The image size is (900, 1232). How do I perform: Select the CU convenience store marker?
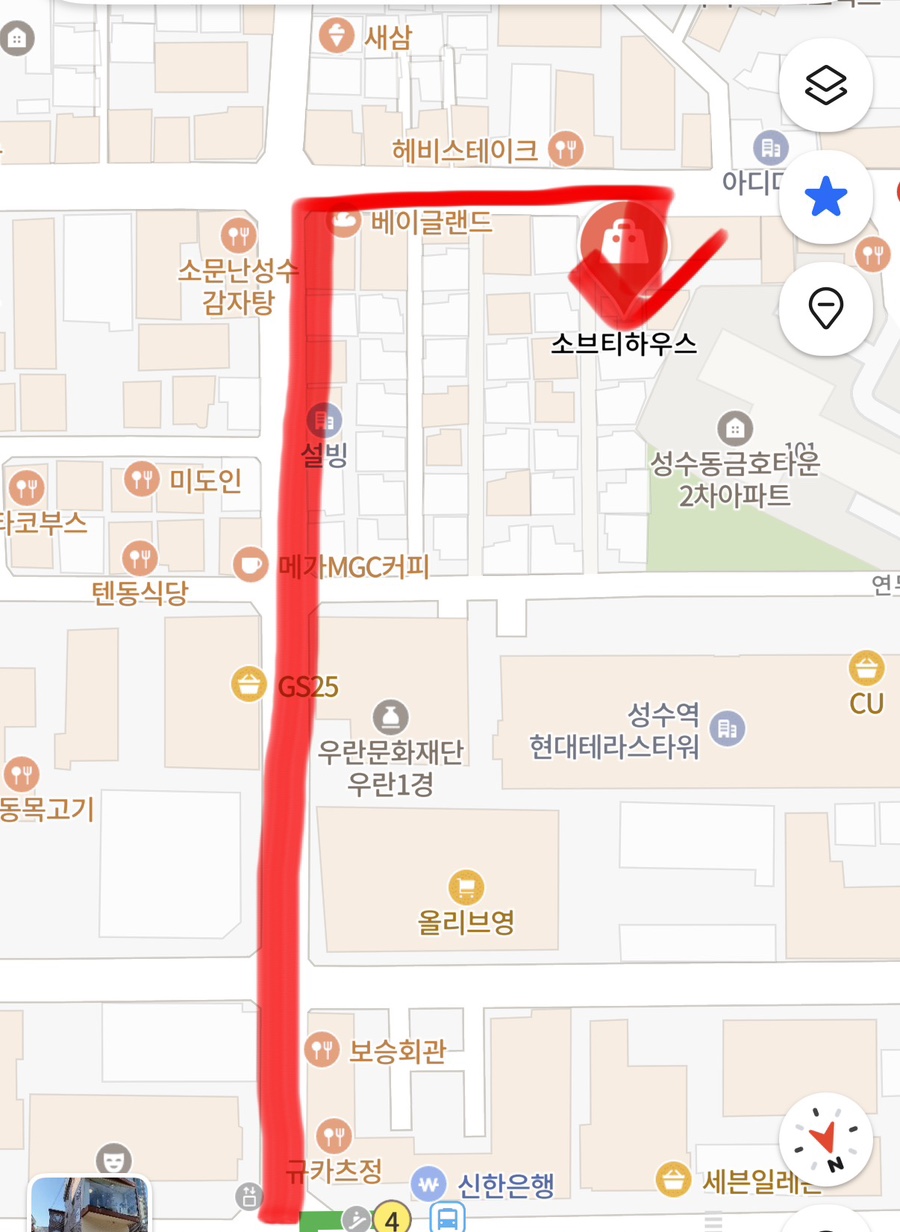point(865,667)
